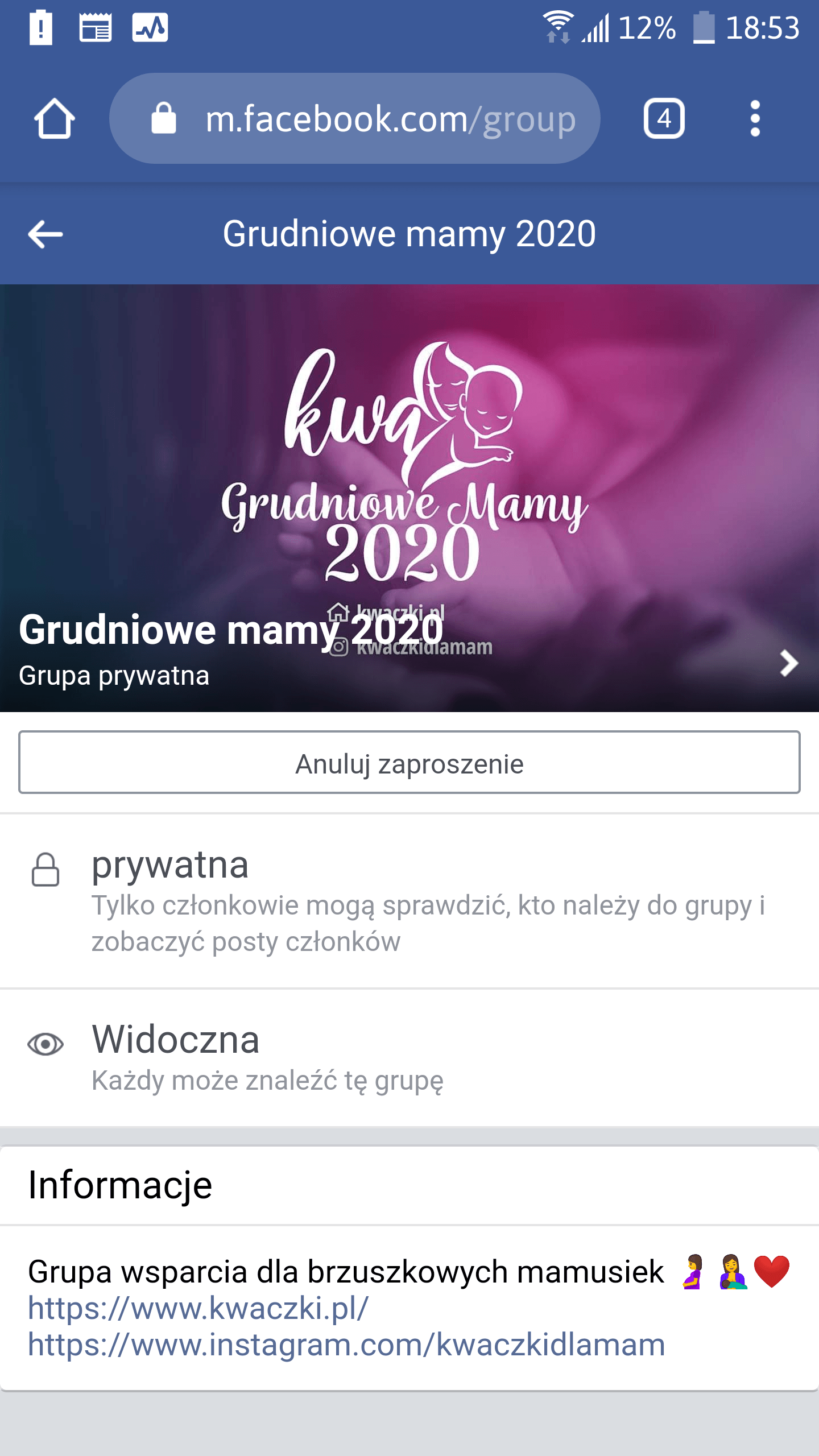Open the browser three-dot menu

click(x=755, y=119)
